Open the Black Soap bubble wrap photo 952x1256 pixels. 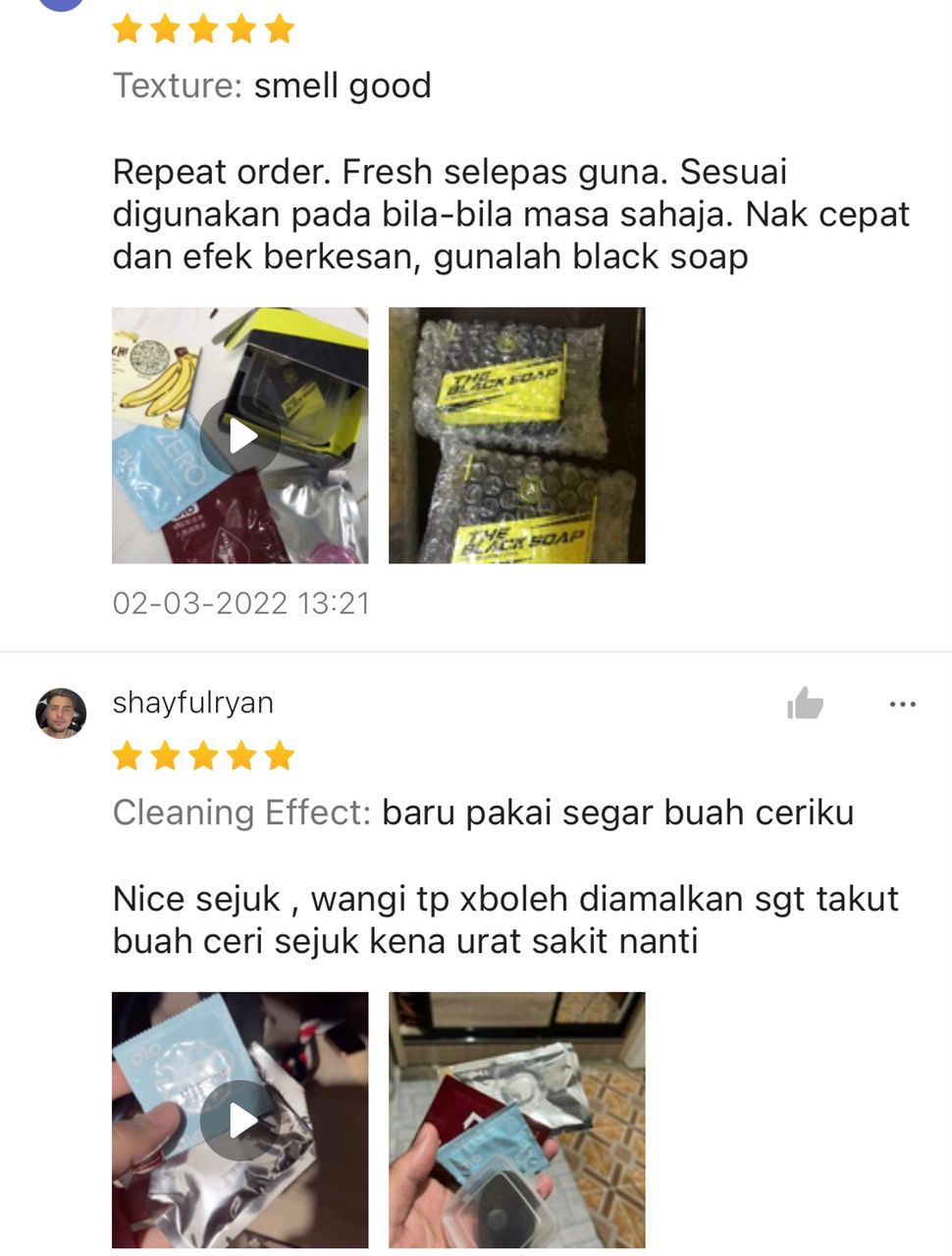point(516,436)
